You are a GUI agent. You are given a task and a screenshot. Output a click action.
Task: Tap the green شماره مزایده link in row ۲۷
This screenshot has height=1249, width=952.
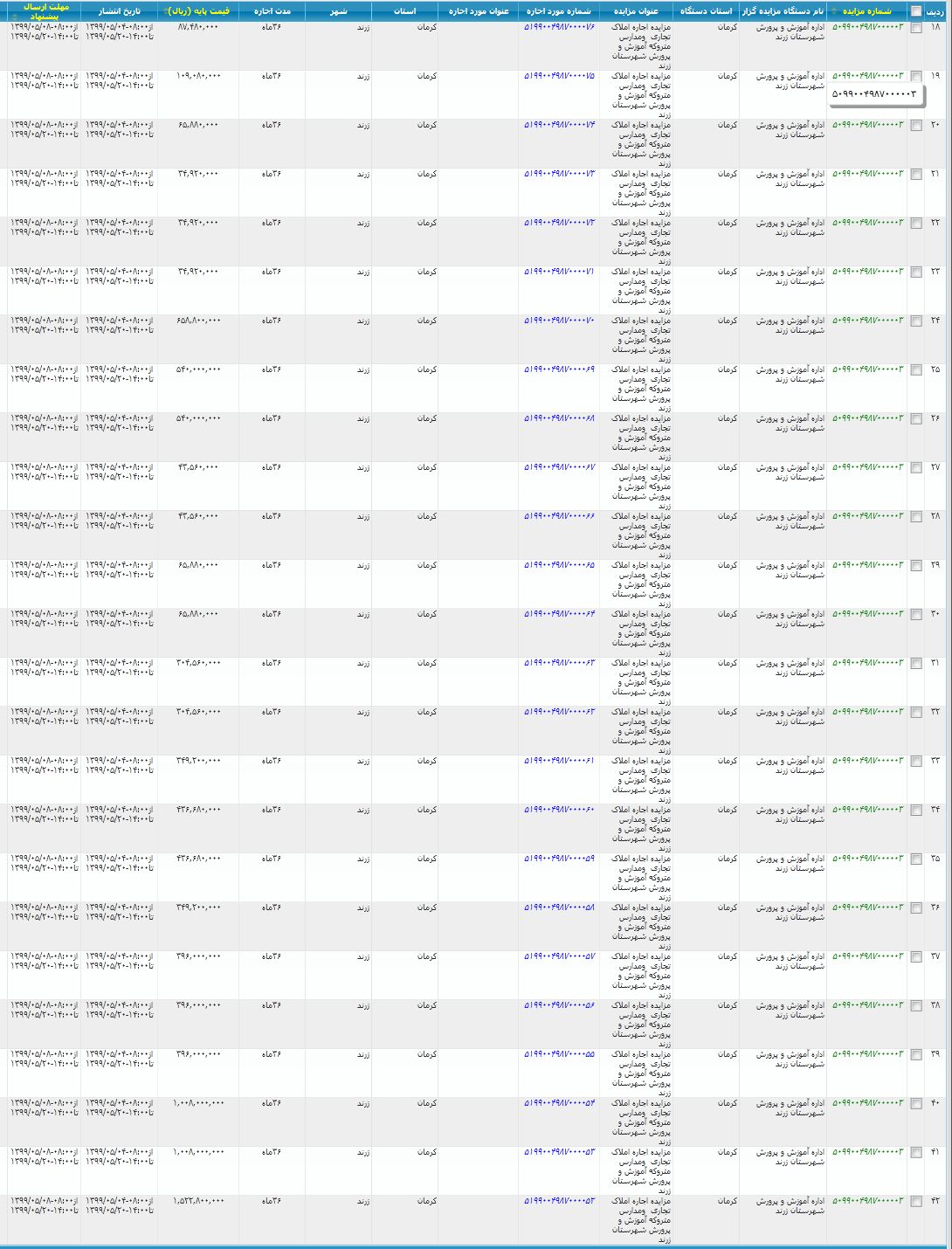point(867,467)
